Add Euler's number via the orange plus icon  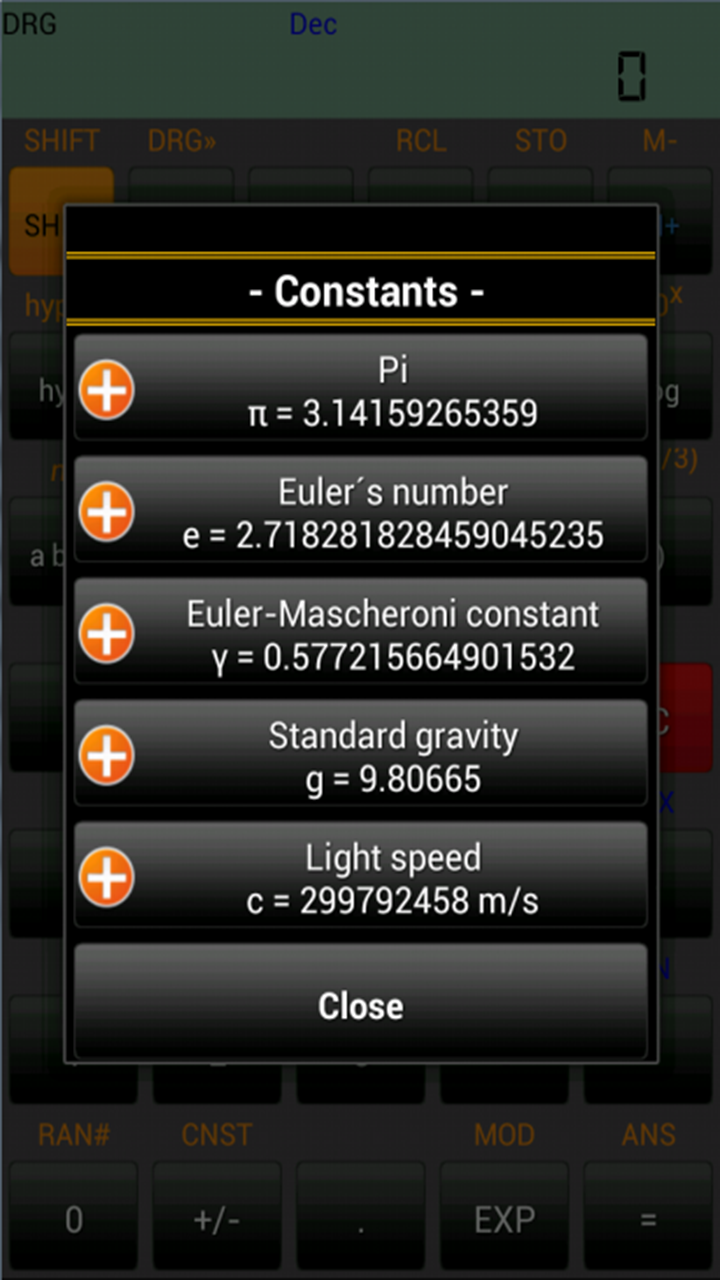tap(106, 512)
